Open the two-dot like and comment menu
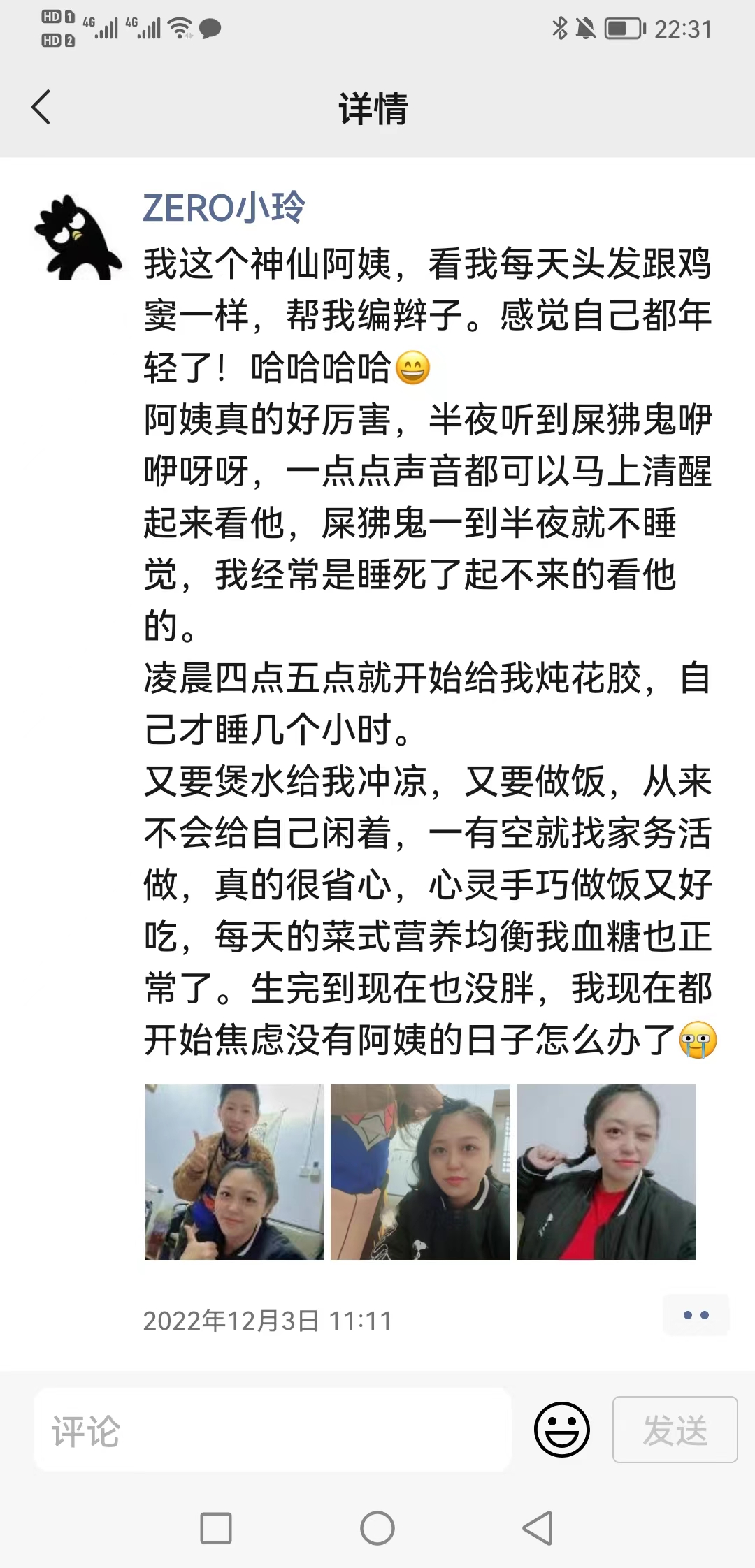Viewport: 755px width, 1568px height. [x=696, y=1315]
